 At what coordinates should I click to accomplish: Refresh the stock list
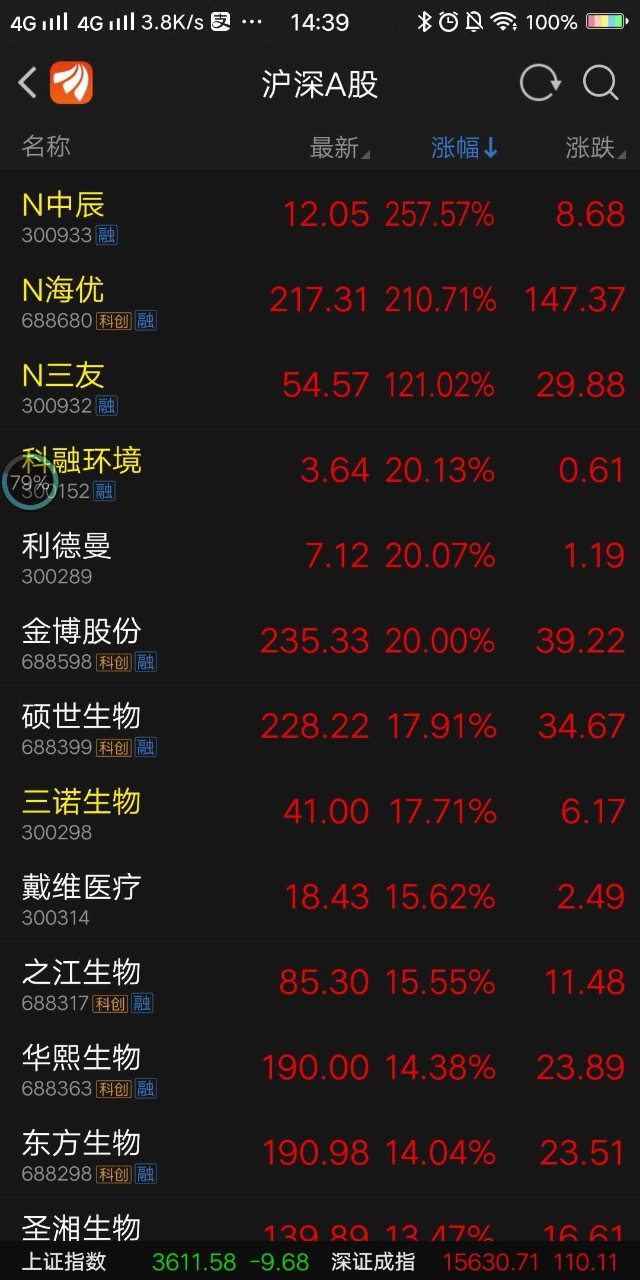[540, 83]
